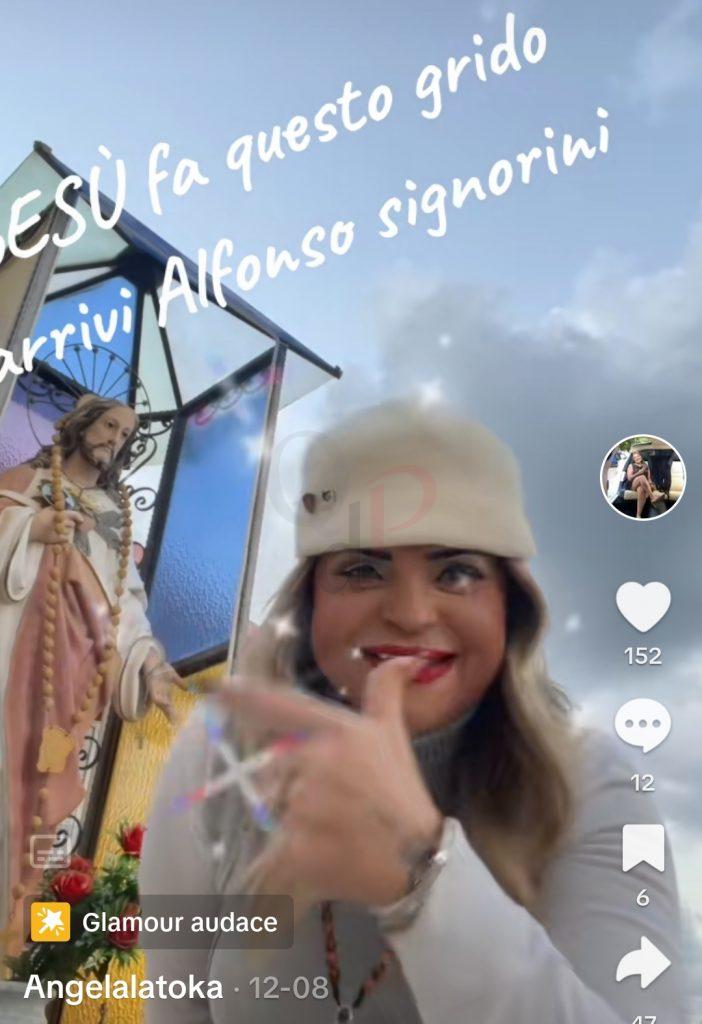Image resolution: width=702 pixels, height=1024 pixels.
Task: Bookmark this video to favorites
Action: click(x=643, y=849)
